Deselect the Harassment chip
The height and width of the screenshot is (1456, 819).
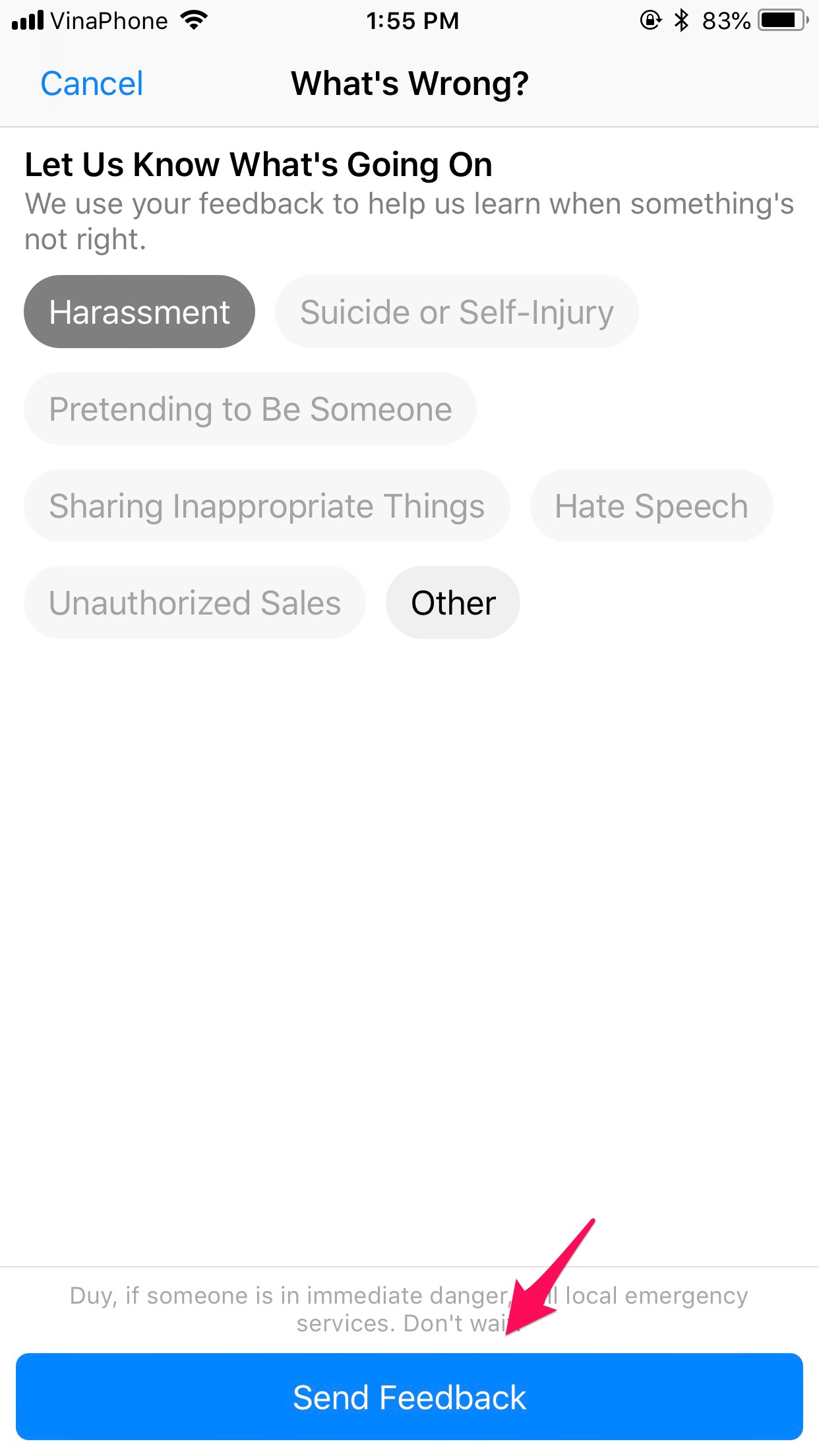tap(139, 311)
